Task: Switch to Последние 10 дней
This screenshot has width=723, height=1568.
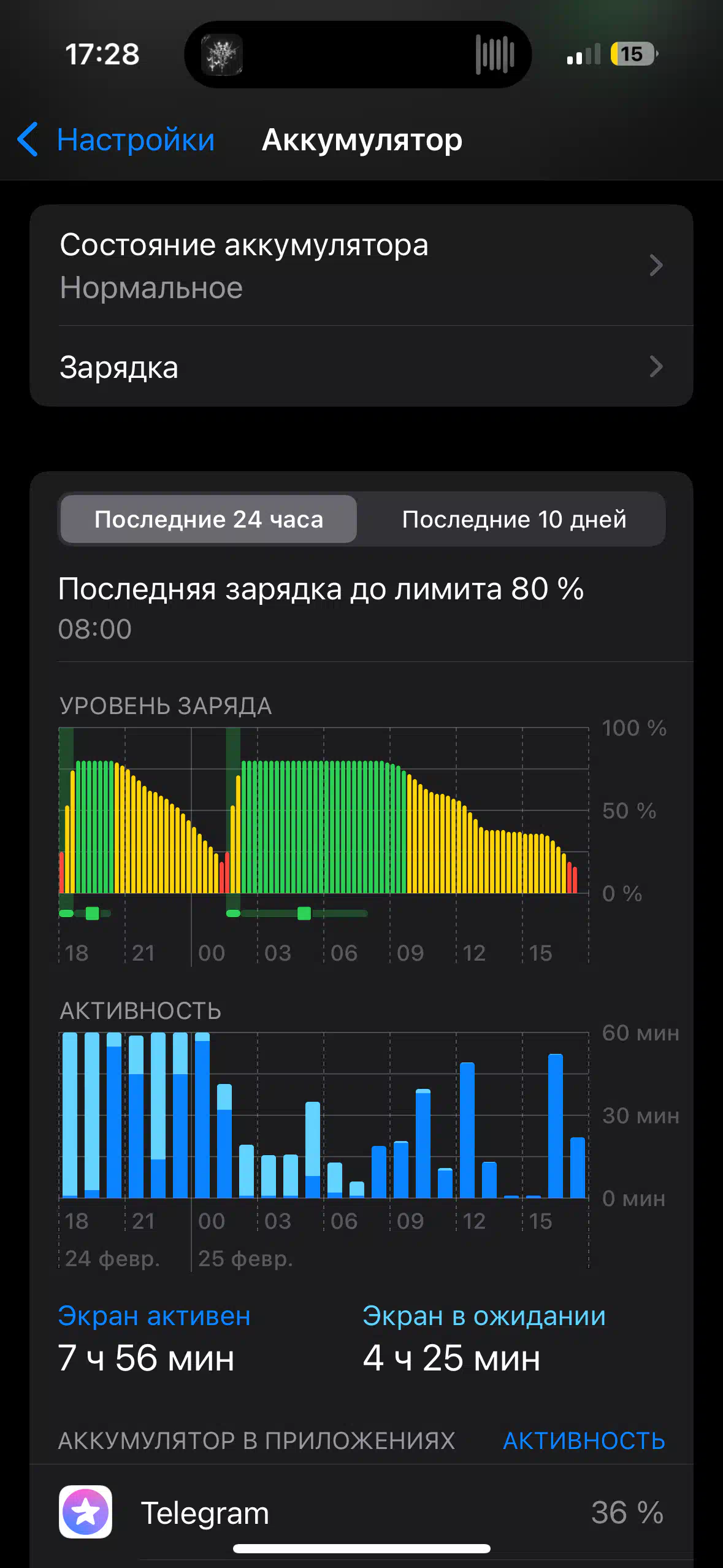Action: [x=514, y=519]
